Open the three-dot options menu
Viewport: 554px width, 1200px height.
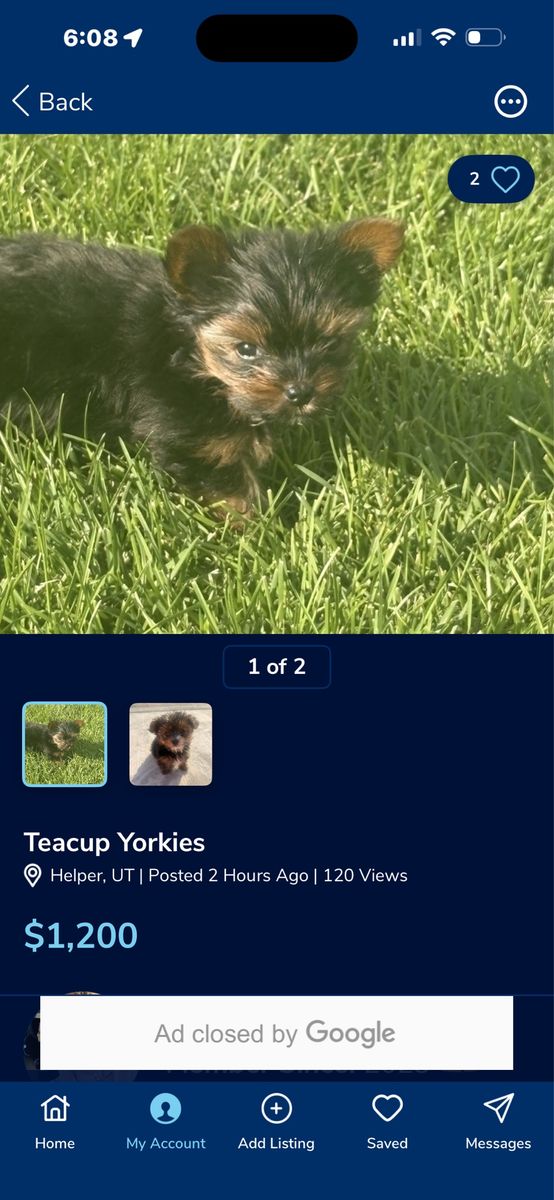click(x=510, y=101)
